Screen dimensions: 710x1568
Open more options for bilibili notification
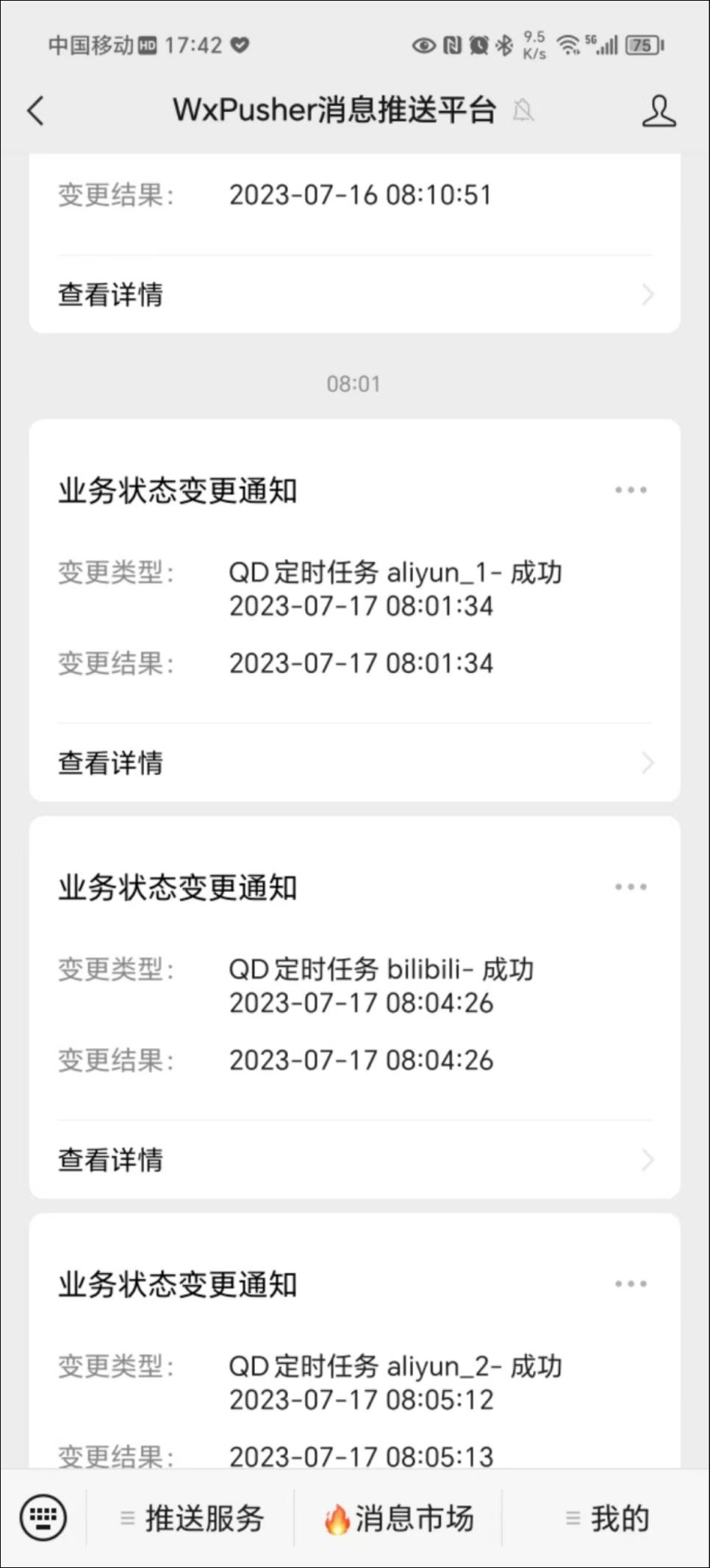pyautogui.click(x=631, y=887)
